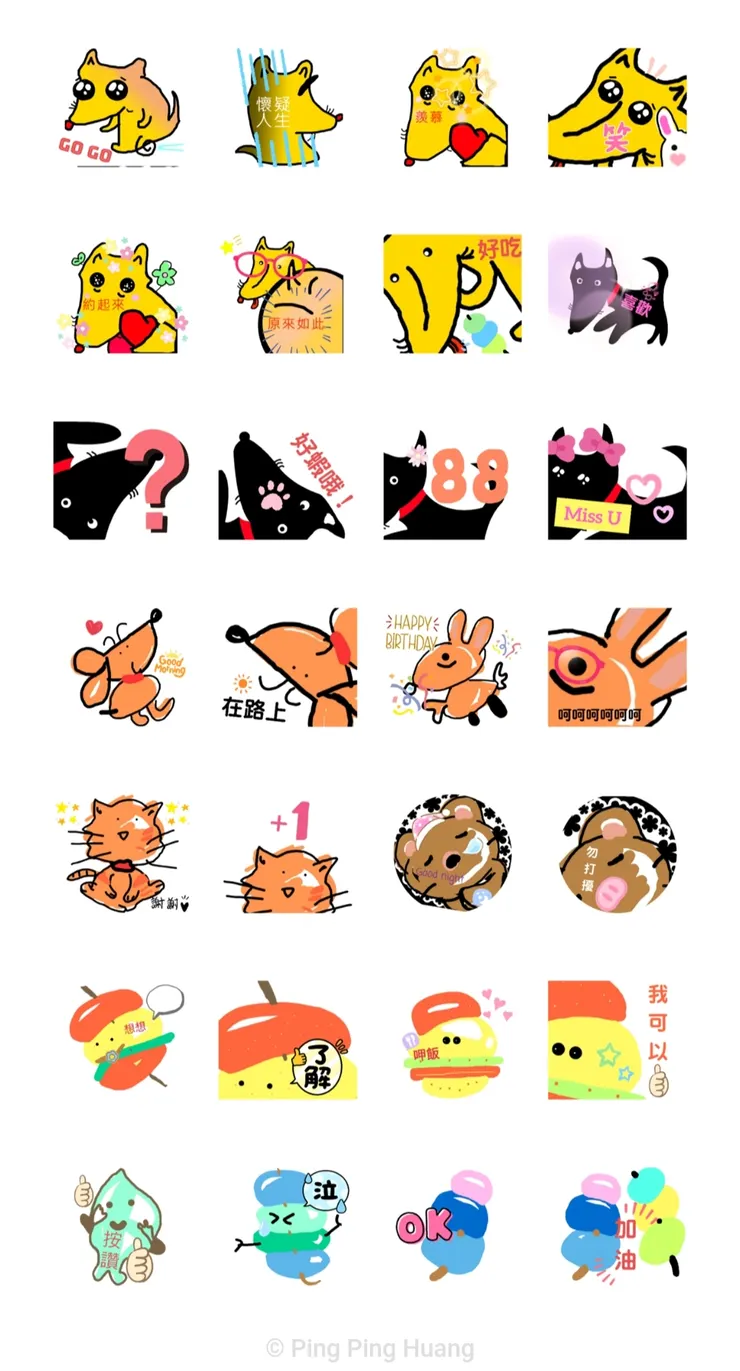Preview the black dog question mark sticker
Image resolution: width=740 pixels, height=1371 pixels.
tap(122, 480)
